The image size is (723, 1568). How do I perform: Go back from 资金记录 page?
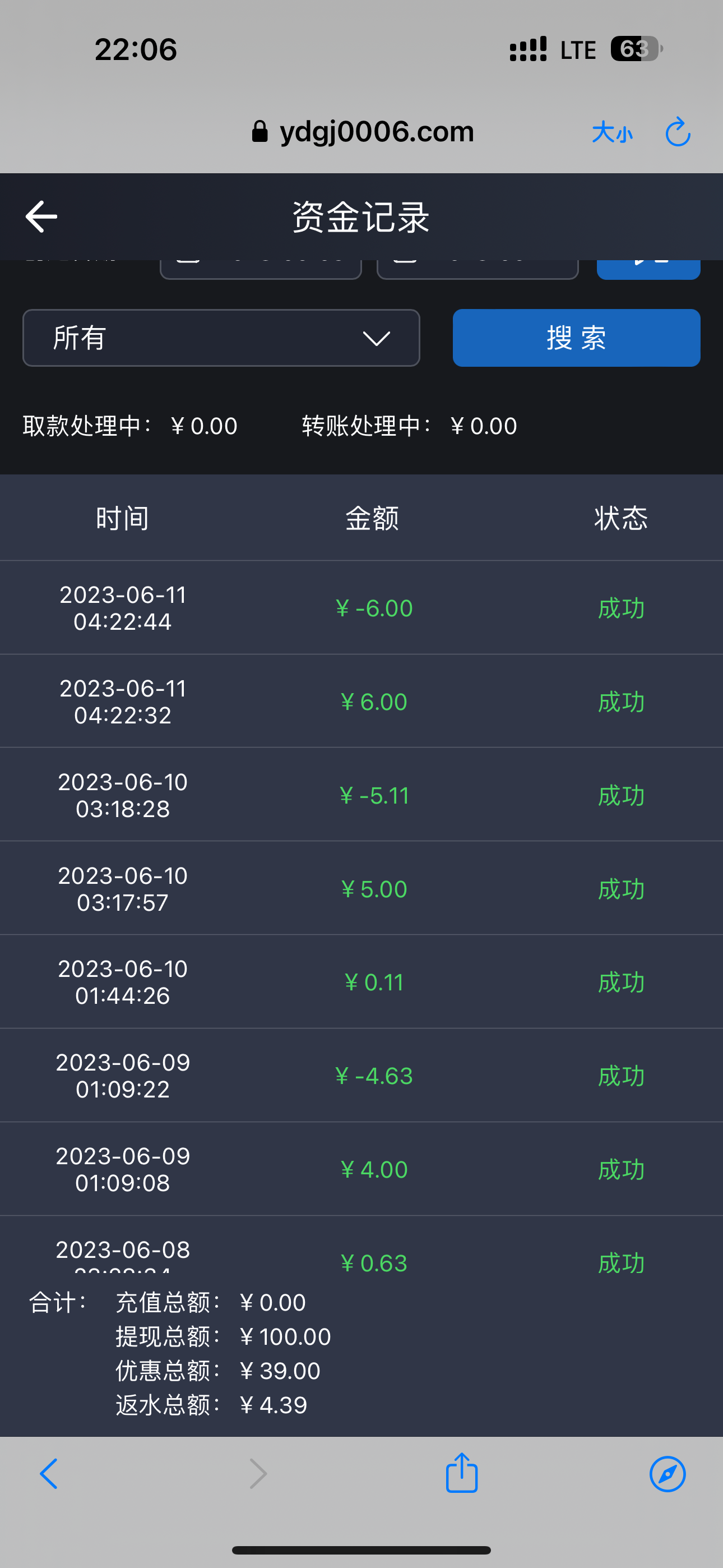(x=41, y=216)
